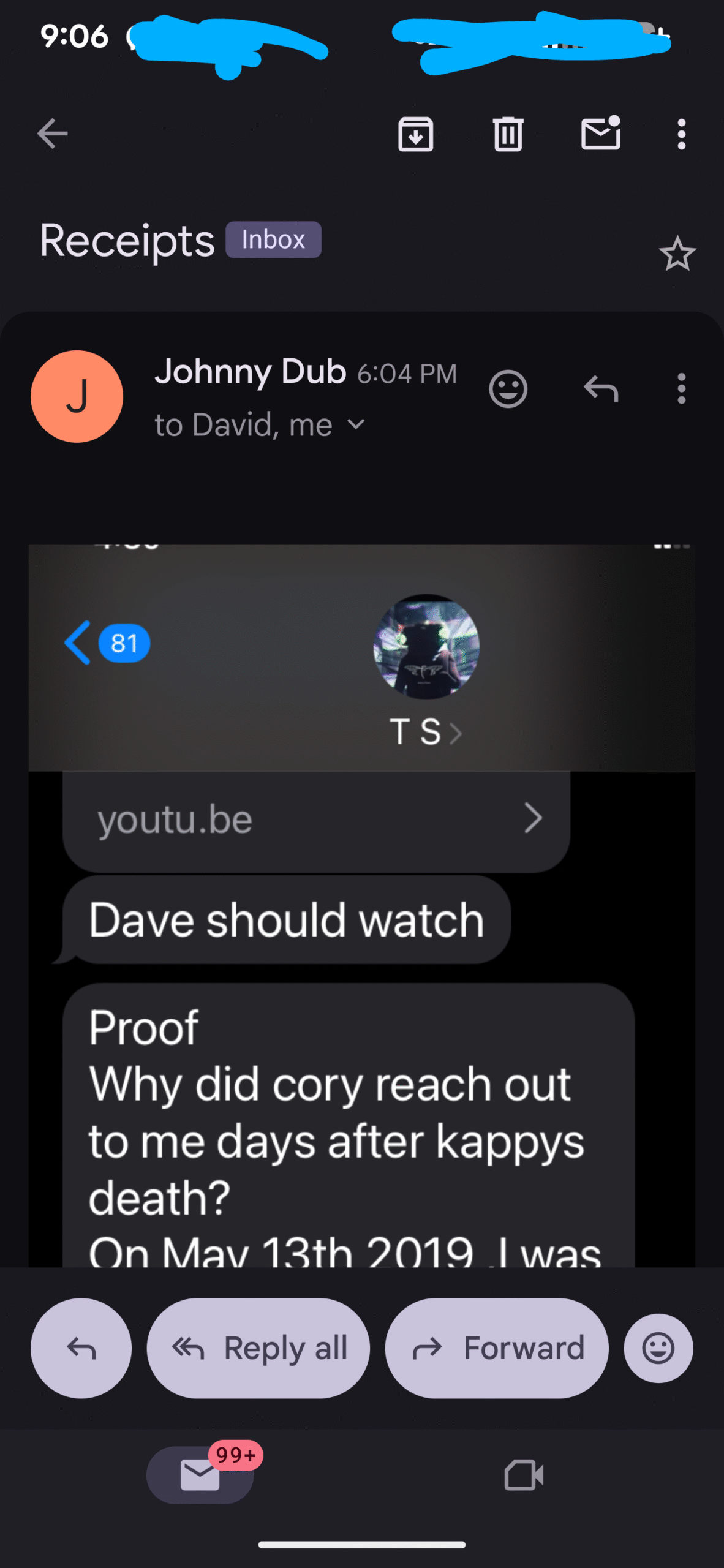Add emoji reaction beside Johnny Dub's name
Image resolution: width=724 pixels, height=1568 pixels.
(508, 389)
